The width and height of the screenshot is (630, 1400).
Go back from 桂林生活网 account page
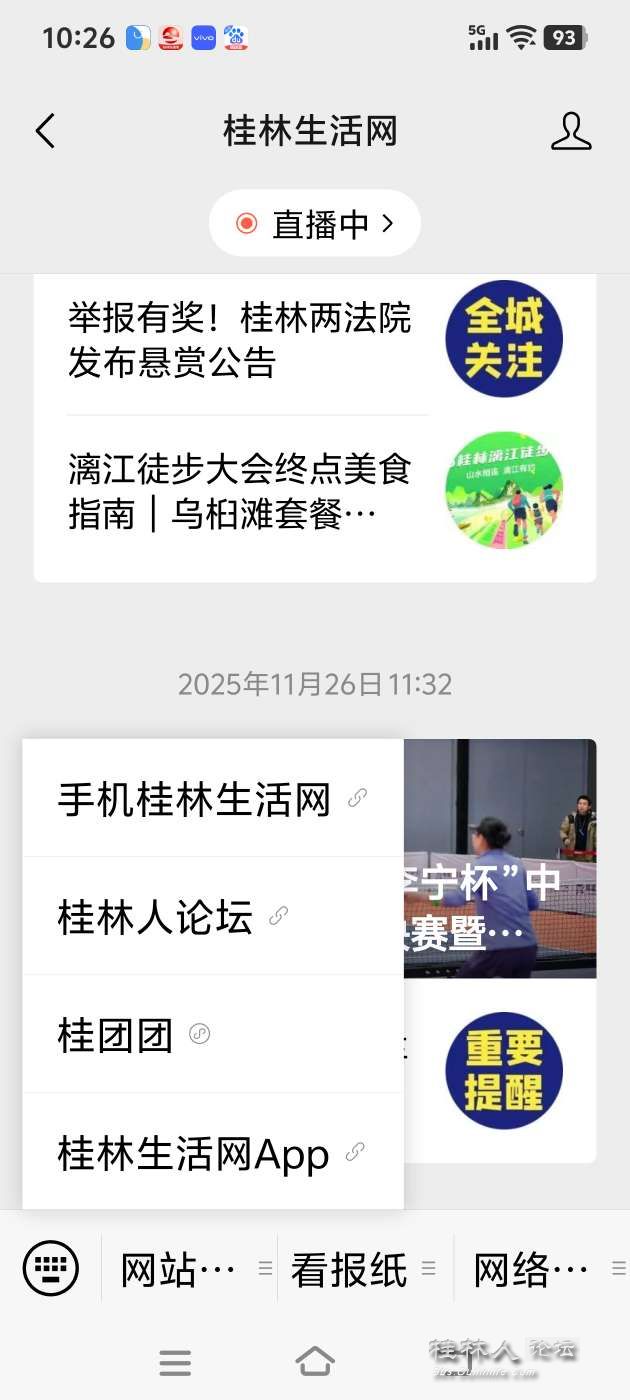coord(45,131)
